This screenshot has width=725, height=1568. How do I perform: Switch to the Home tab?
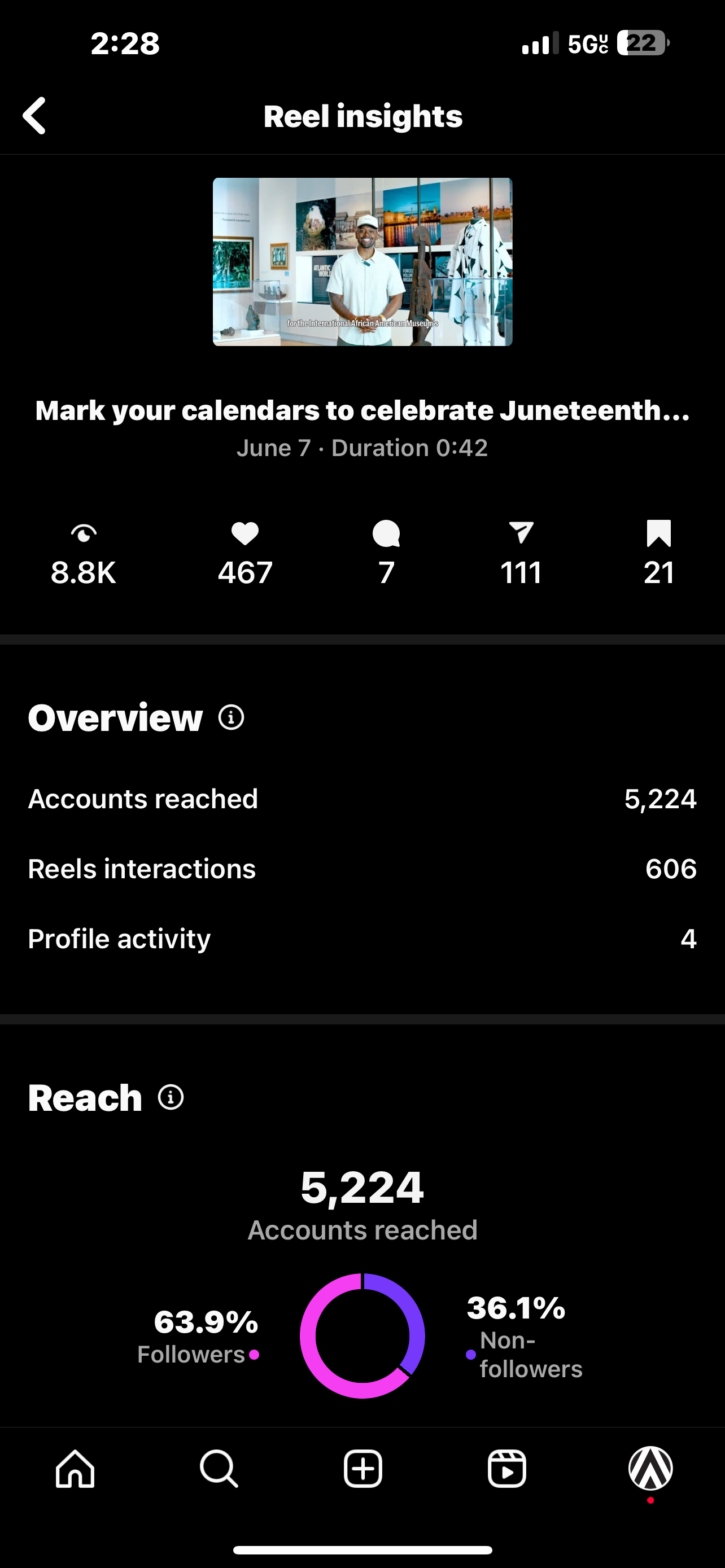click(x=75, y=1469)
